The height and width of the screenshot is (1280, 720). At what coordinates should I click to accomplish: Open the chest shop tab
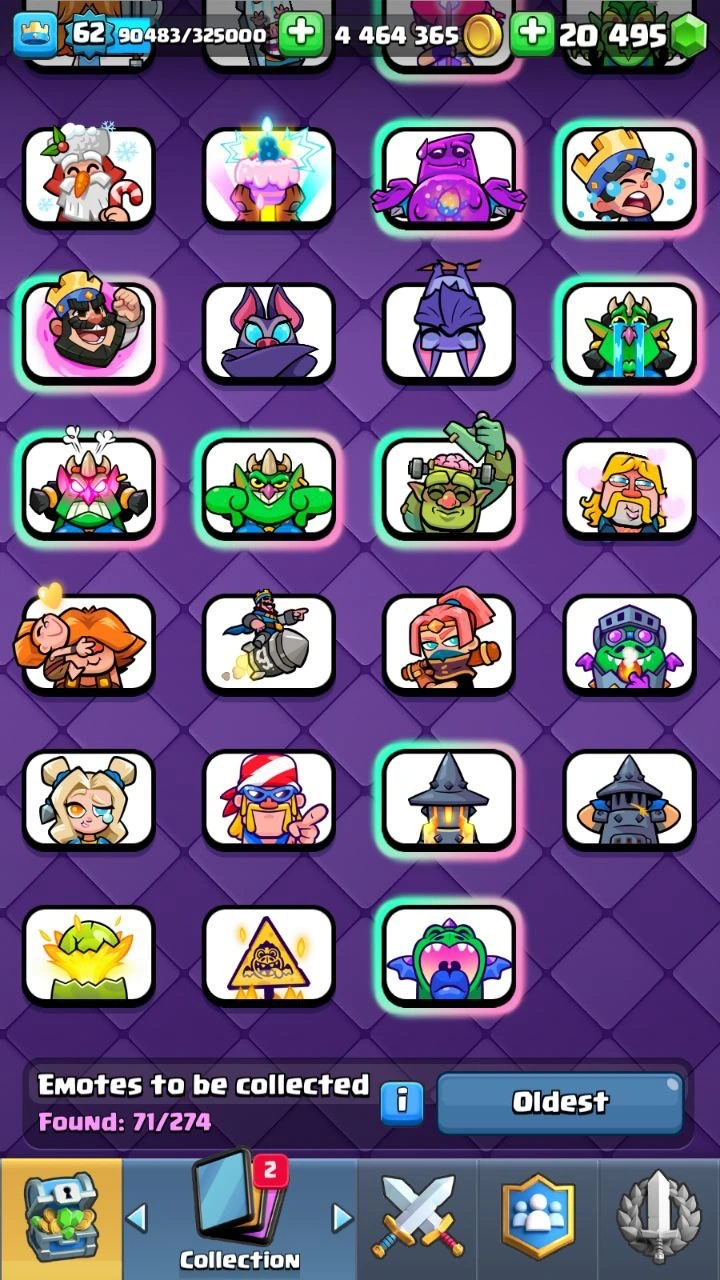pos(61,1218)
